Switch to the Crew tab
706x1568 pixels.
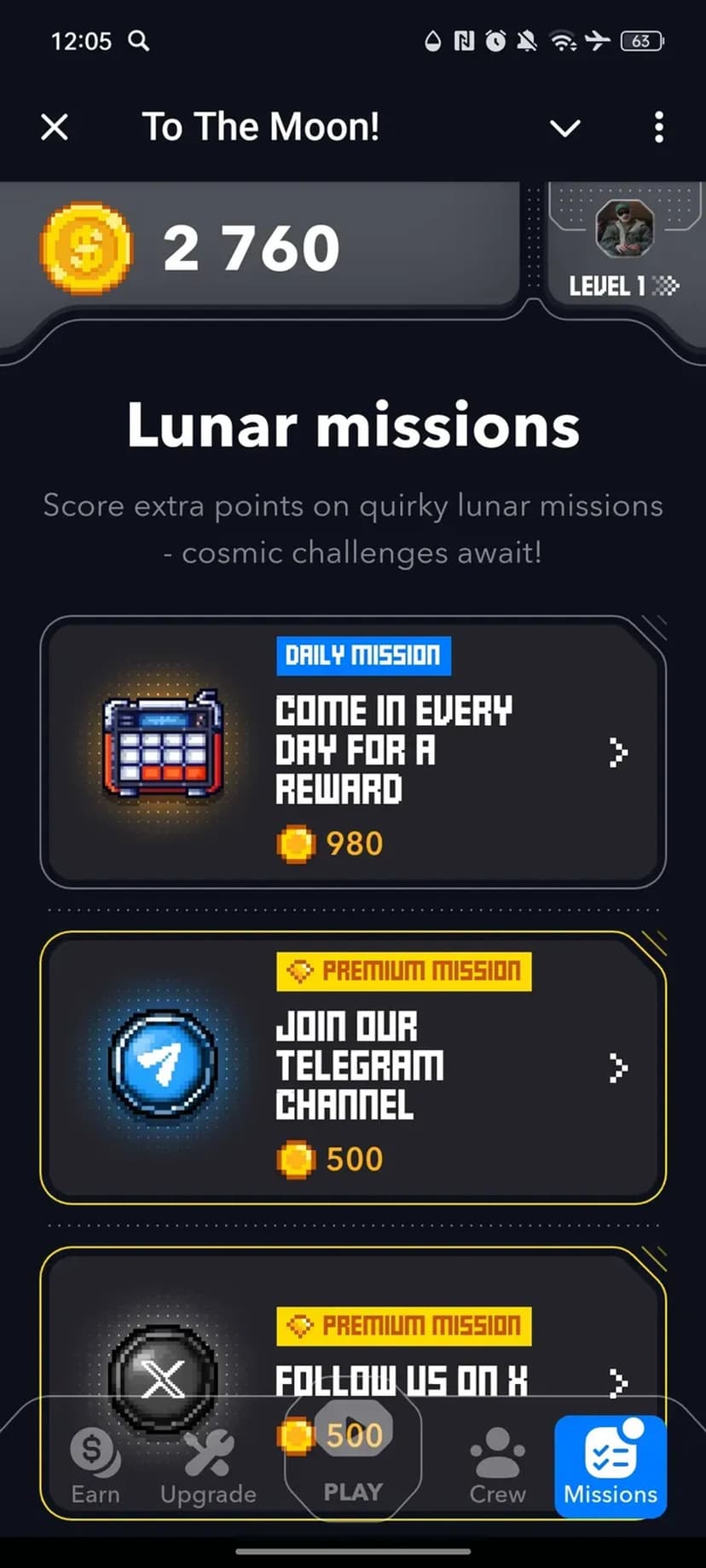pos(498,1467)
